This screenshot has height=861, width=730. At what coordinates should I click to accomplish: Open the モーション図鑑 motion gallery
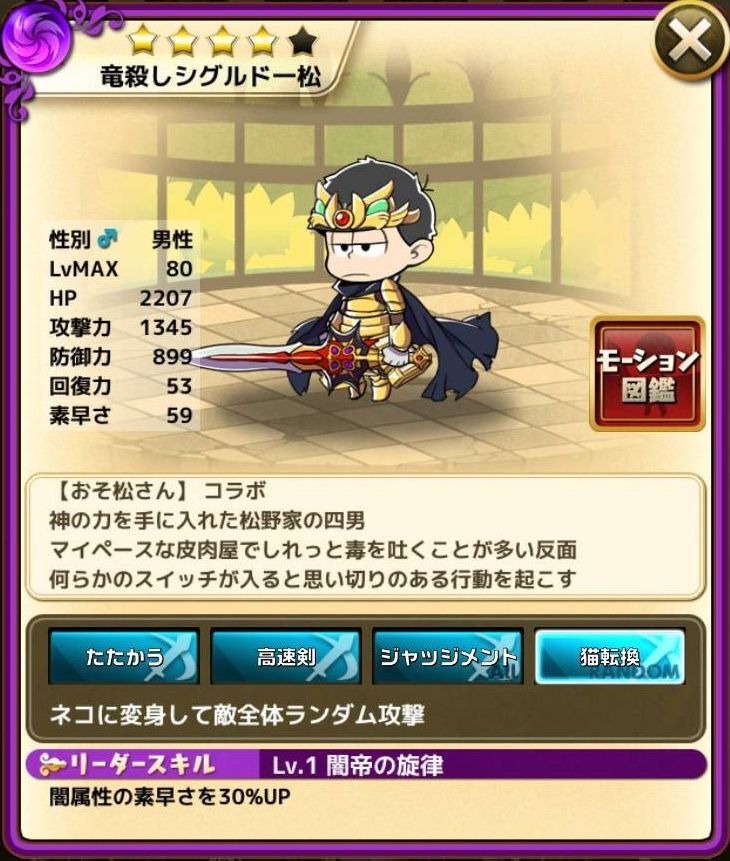647,374
